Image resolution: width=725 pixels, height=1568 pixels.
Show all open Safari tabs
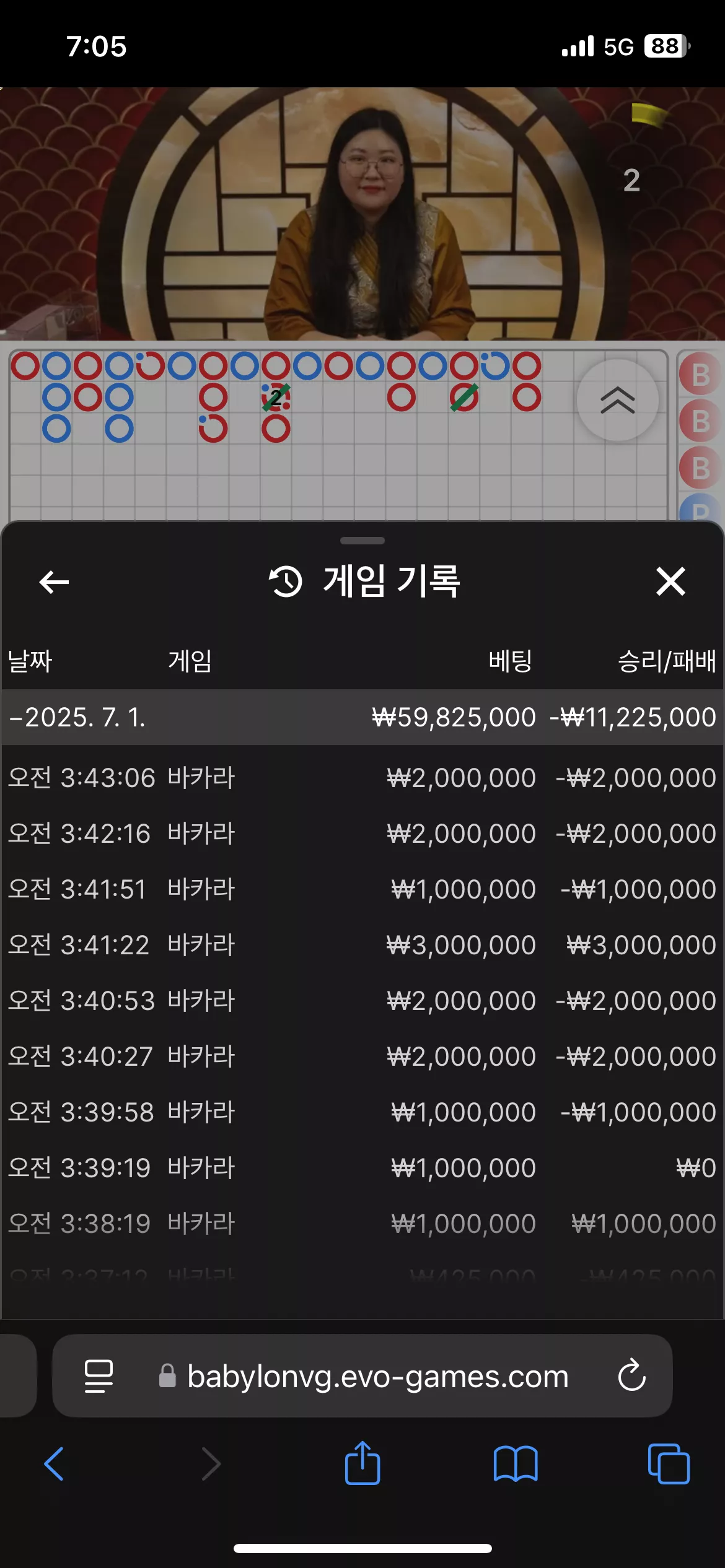669,1464
